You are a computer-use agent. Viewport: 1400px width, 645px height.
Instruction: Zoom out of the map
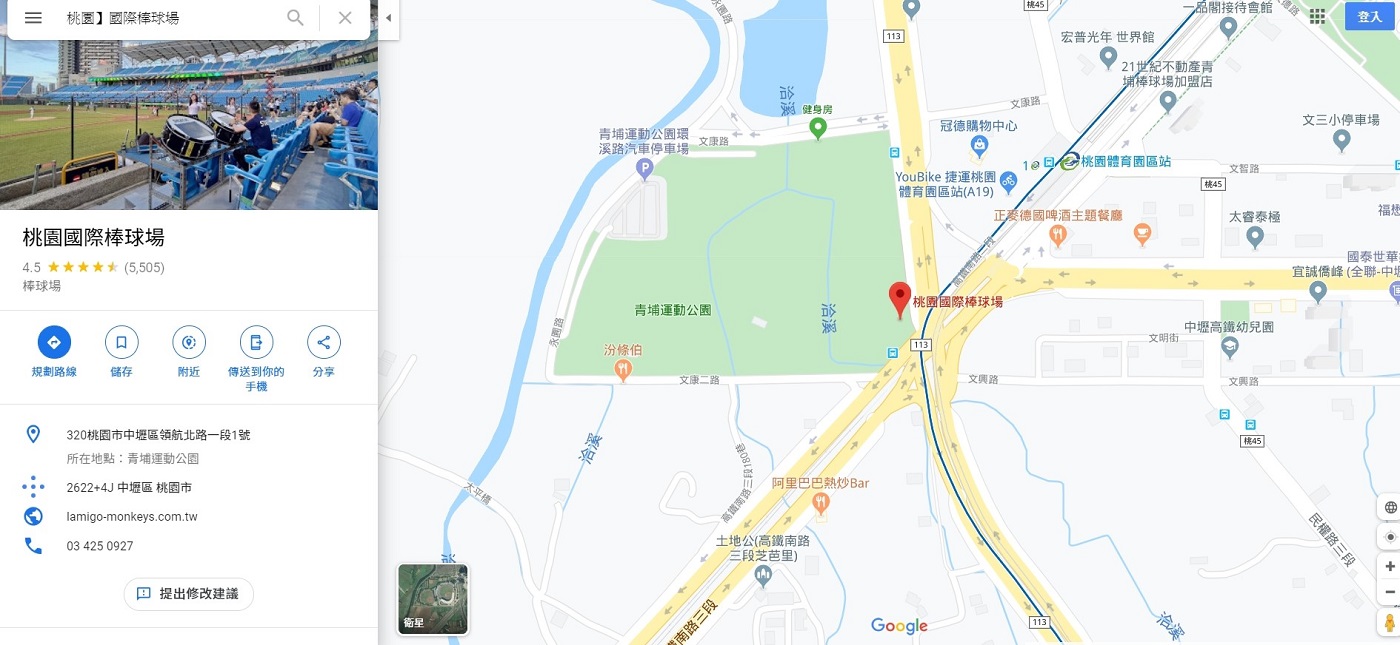1390,591
